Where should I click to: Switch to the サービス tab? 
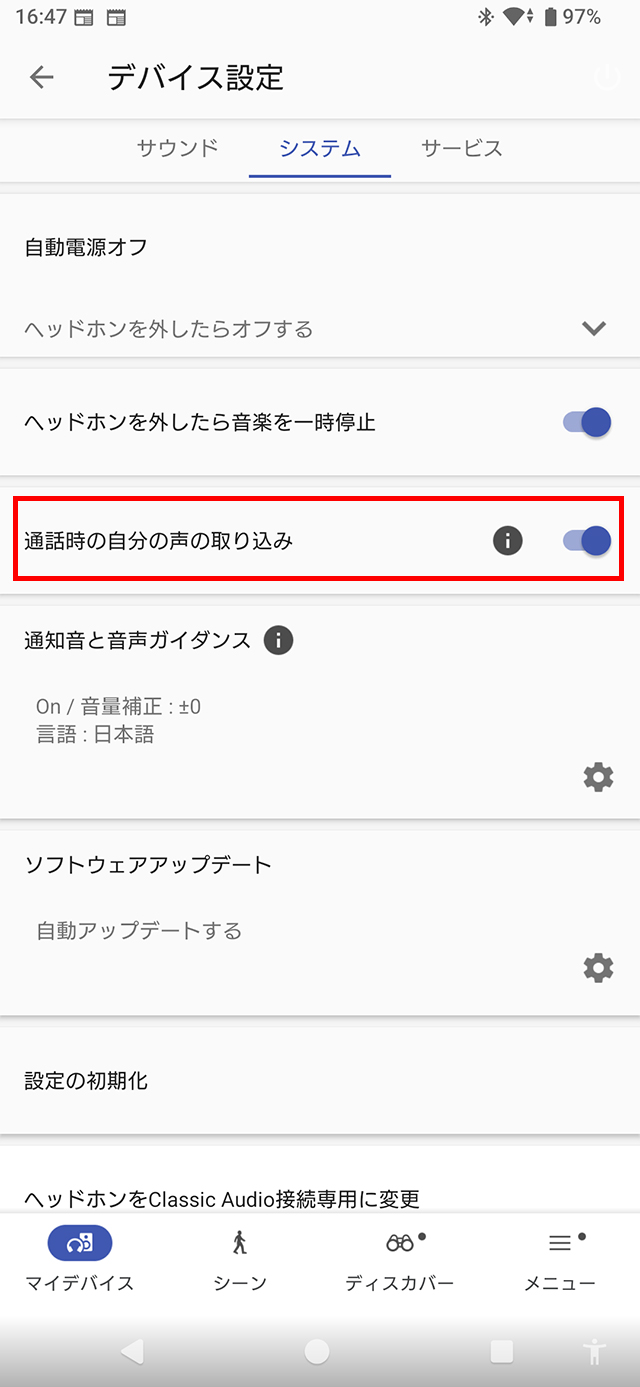[x=461, y=149]
